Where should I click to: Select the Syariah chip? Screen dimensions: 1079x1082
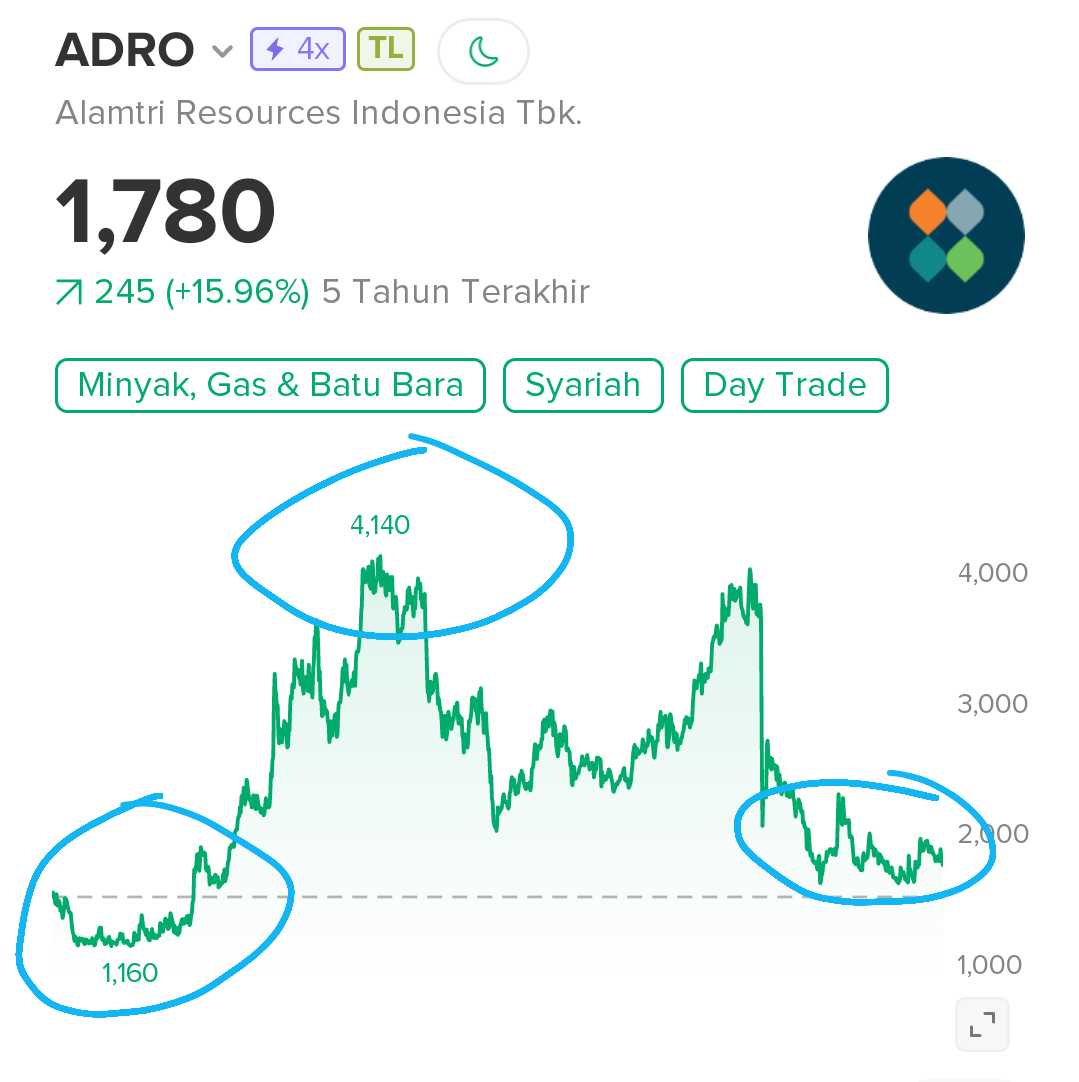583,385
